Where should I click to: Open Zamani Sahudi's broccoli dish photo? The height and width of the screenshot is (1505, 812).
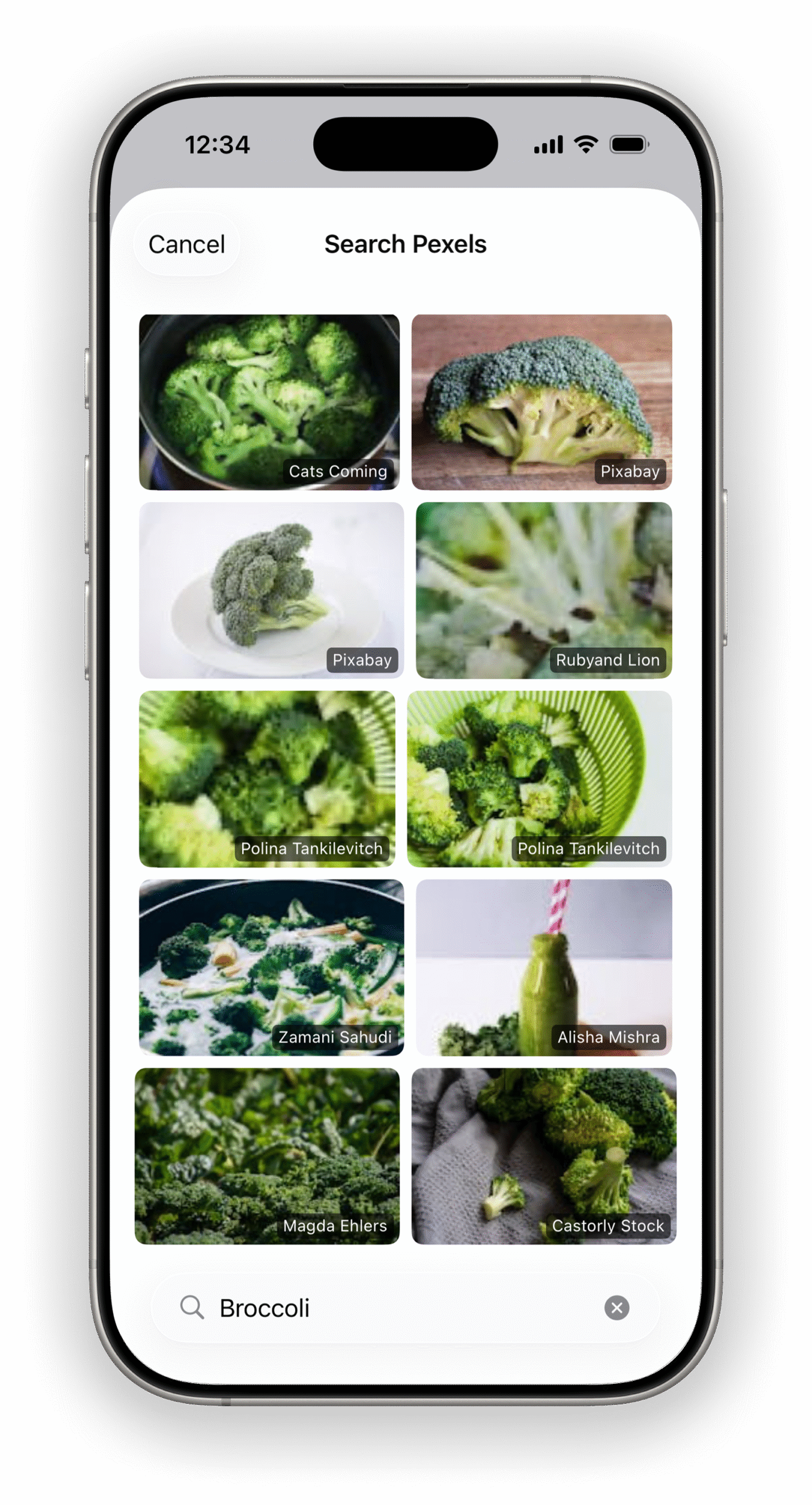coord(271,967)
